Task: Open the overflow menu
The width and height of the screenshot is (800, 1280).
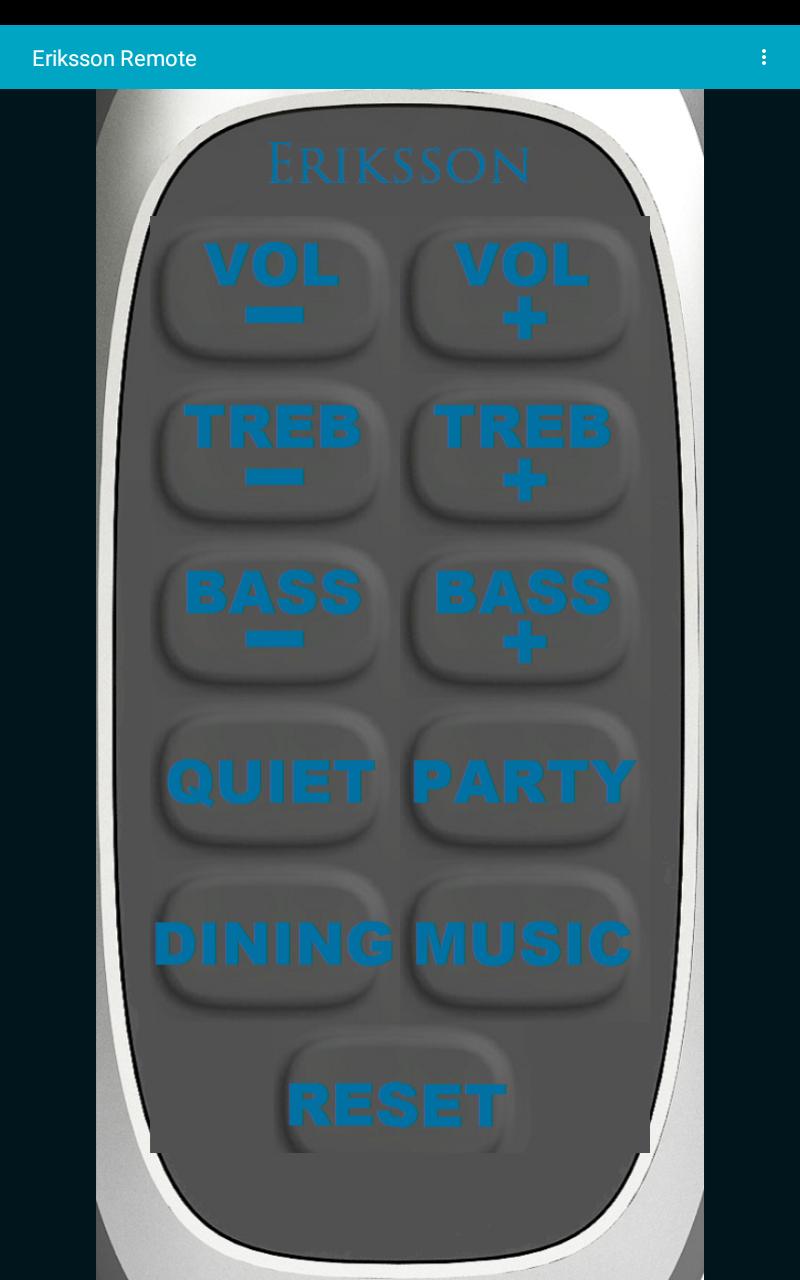Action: pos(764,58)
